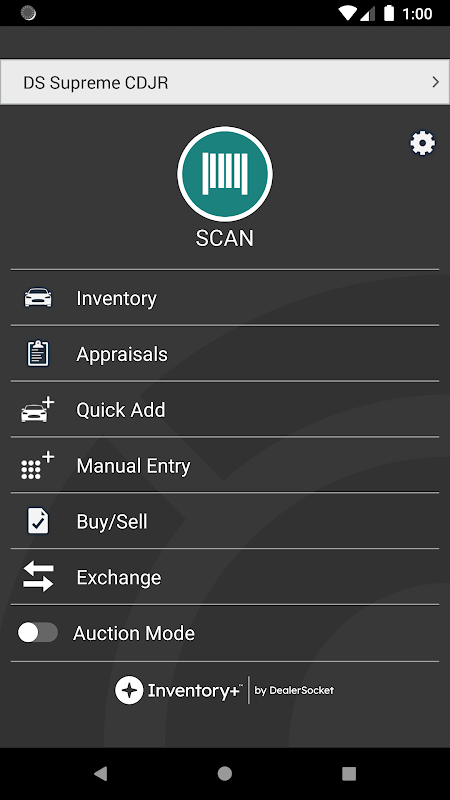Open the settings gear icon

pyautogui.click(x=422, y=143)
